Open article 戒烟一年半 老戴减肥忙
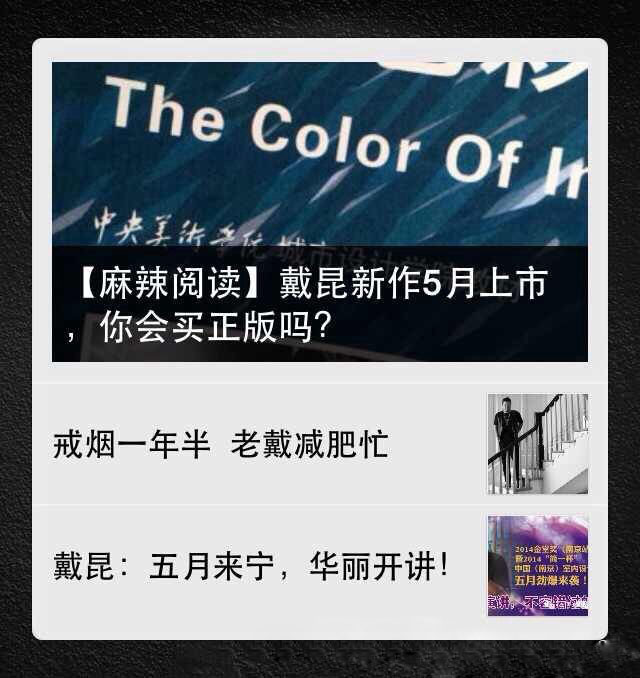The width and height of the screenshot is (640, 678). tap(220, 444)
